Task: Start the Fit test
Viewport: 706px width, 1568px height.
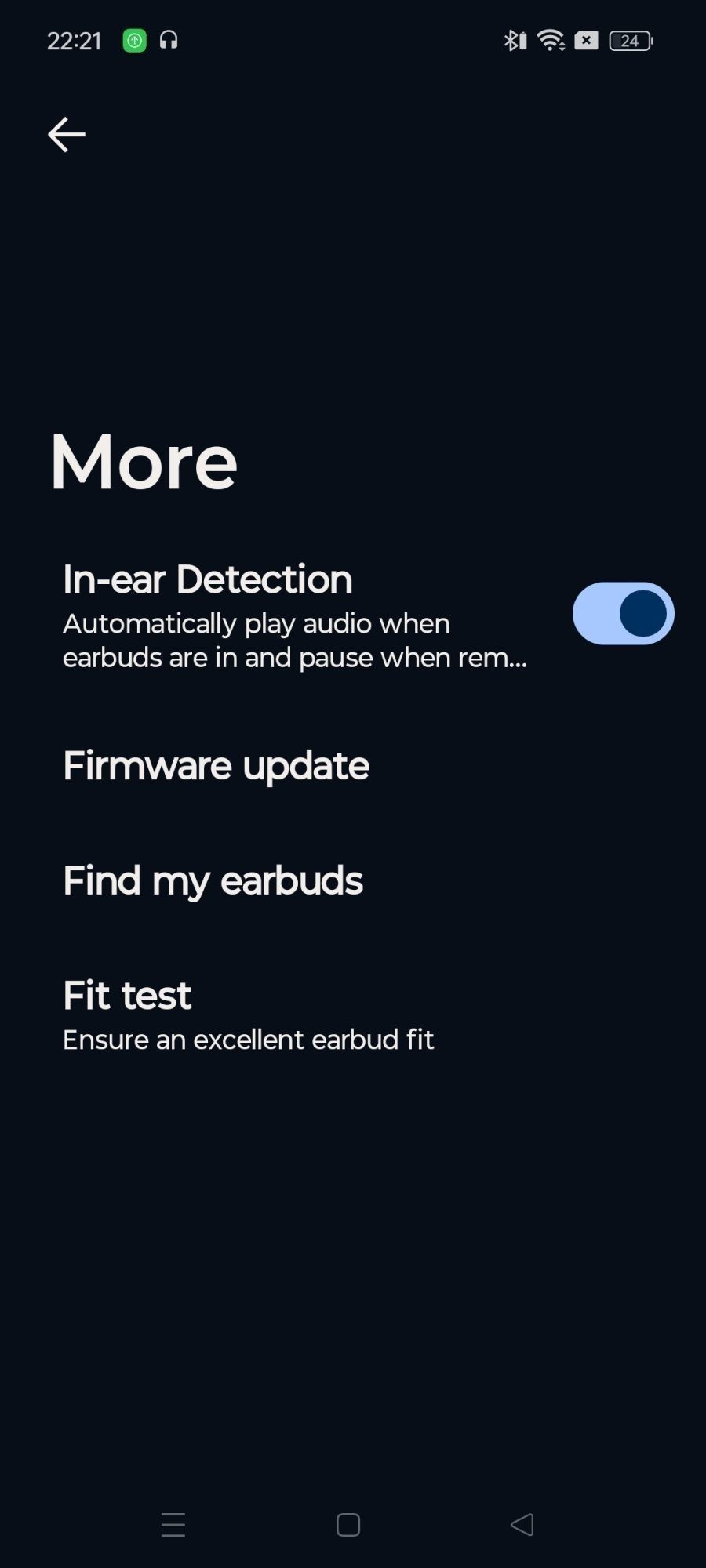Action: (247, 1014)
